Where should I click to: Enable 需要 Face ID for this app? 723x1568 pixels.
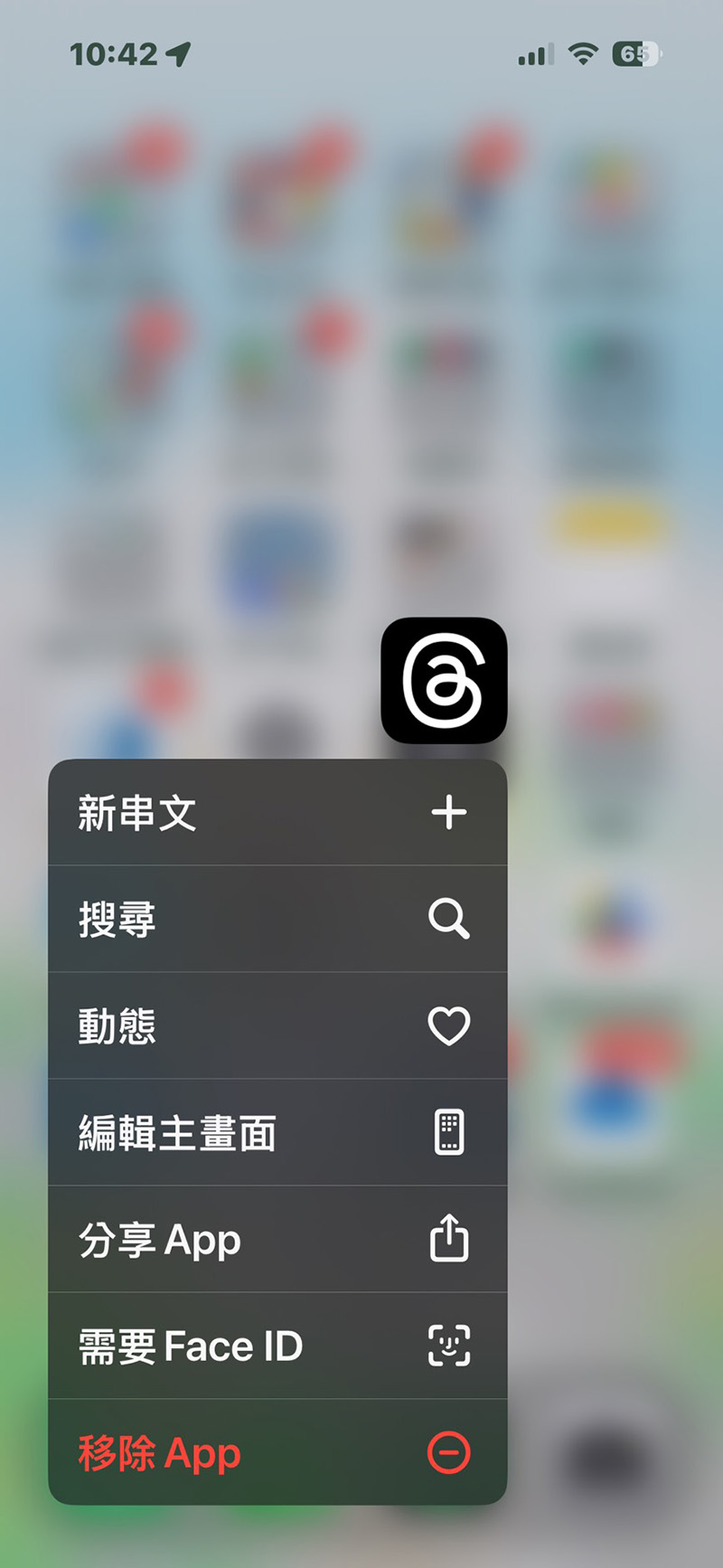pyautogui.click(x=277, y=1346)
